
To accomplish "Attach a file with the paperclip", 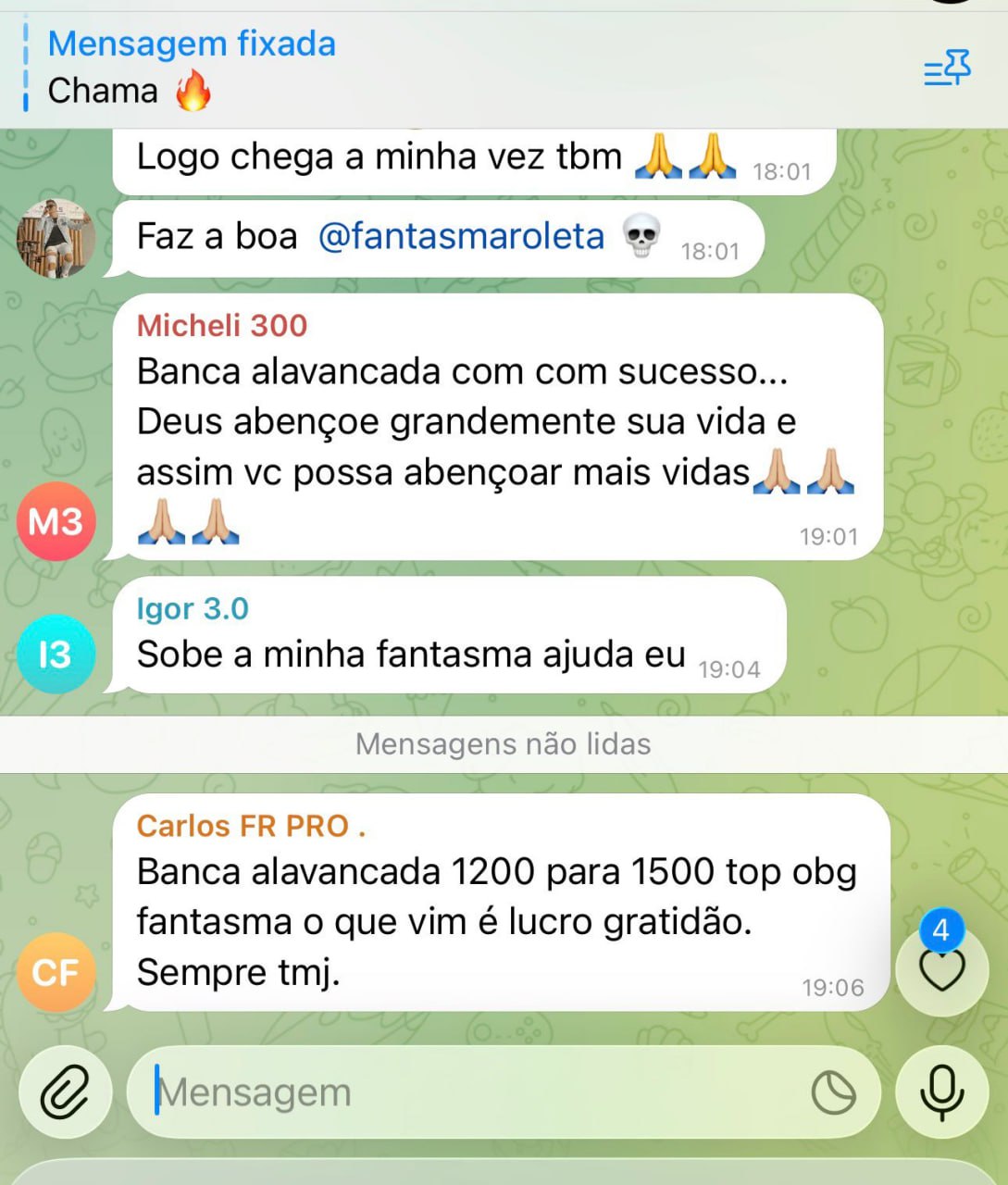I will pyautogui.click(x=65, y=1092).
